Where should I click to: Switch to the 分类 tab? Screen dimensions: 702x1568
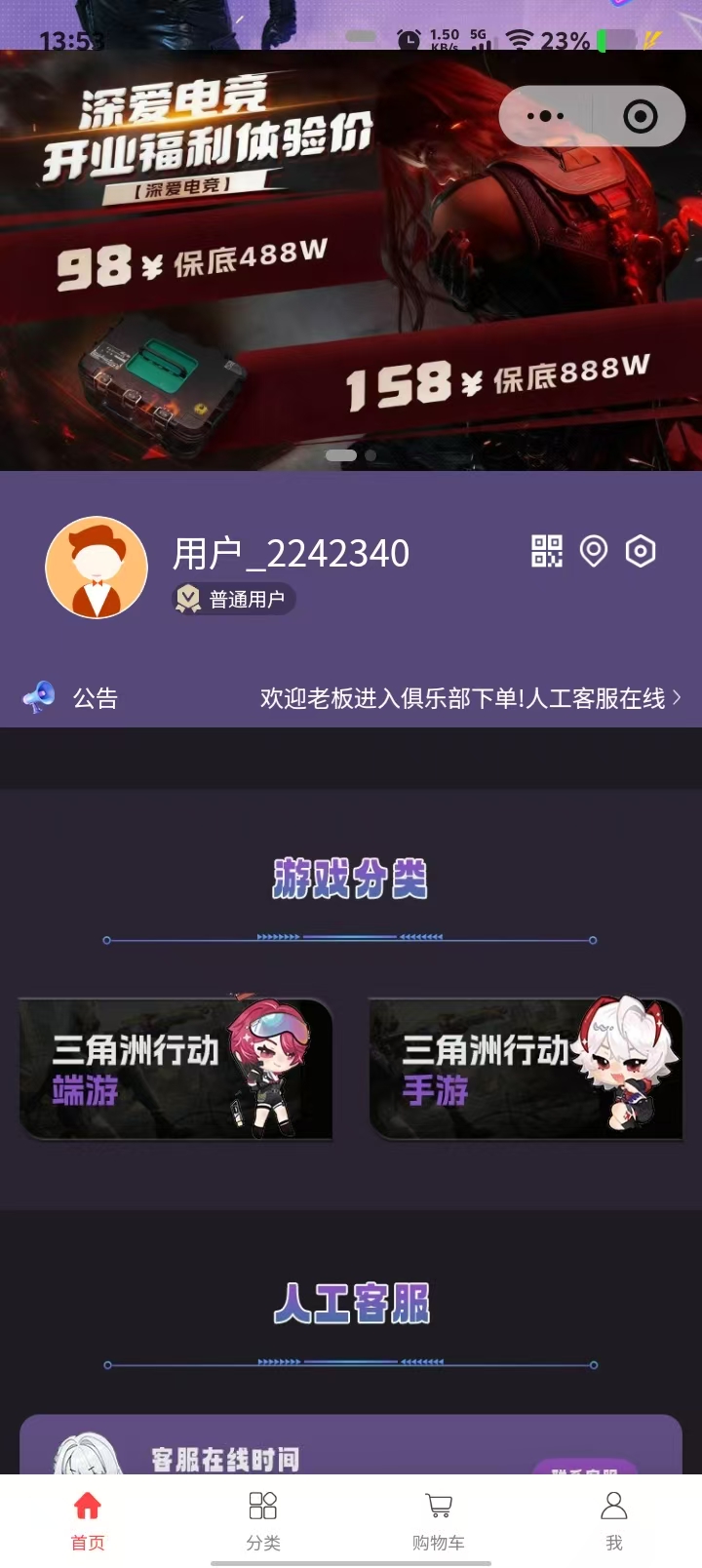(263, 1519)
